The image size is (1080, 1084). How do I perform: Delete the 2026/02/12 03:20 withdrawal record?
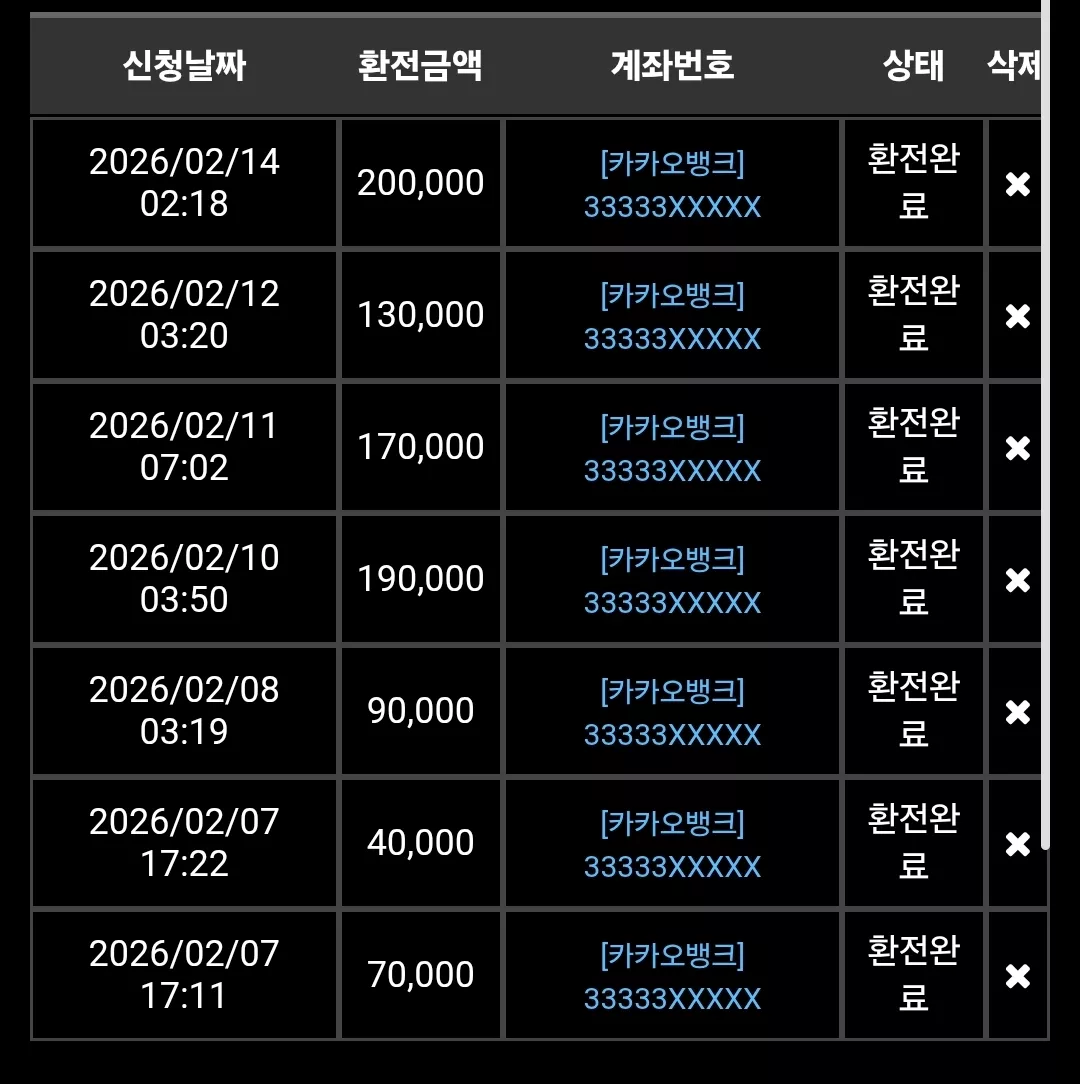pyautogui.click(x=1017, y=316)
